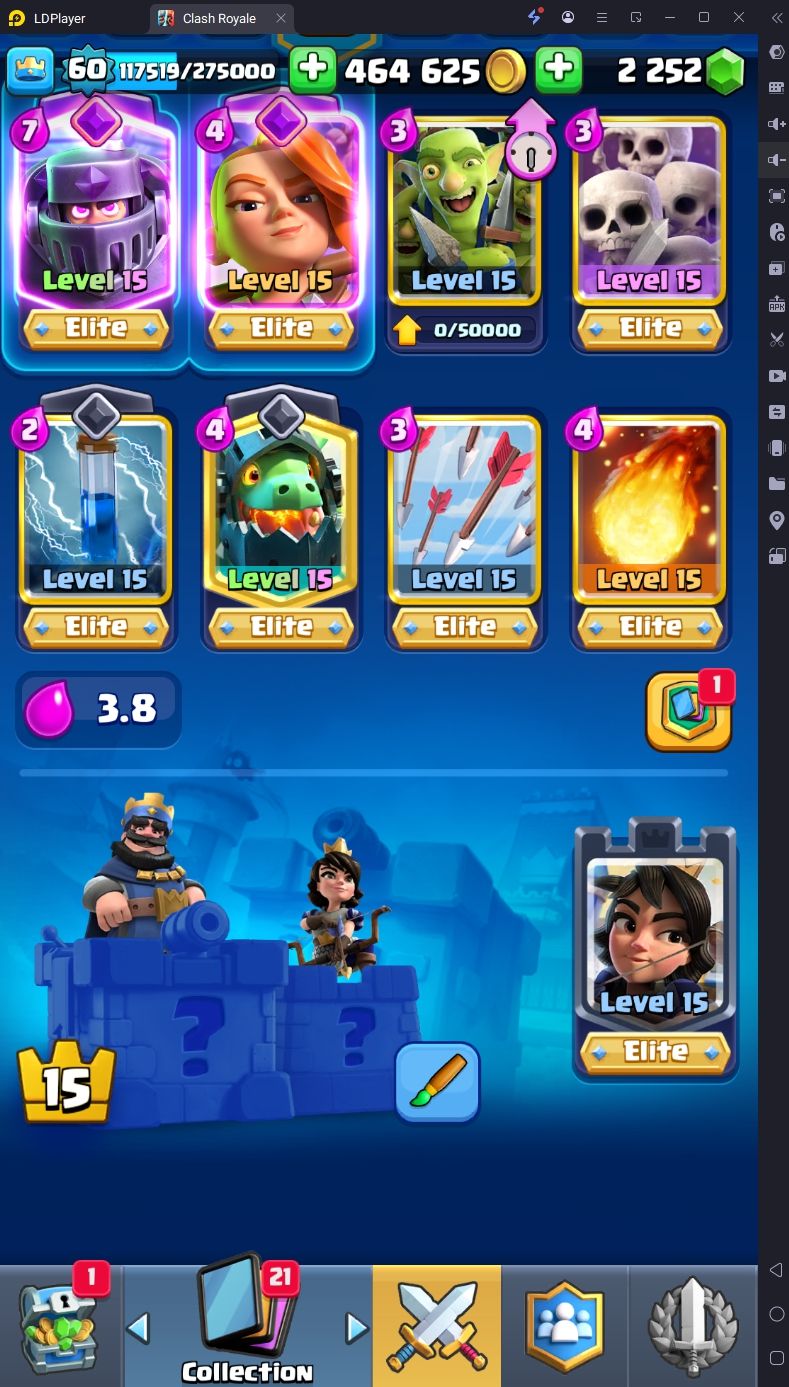789x1387 pixels.
Task: Open the events sword shield tab
Action: pyautogui.click(x=693, y=1325)
